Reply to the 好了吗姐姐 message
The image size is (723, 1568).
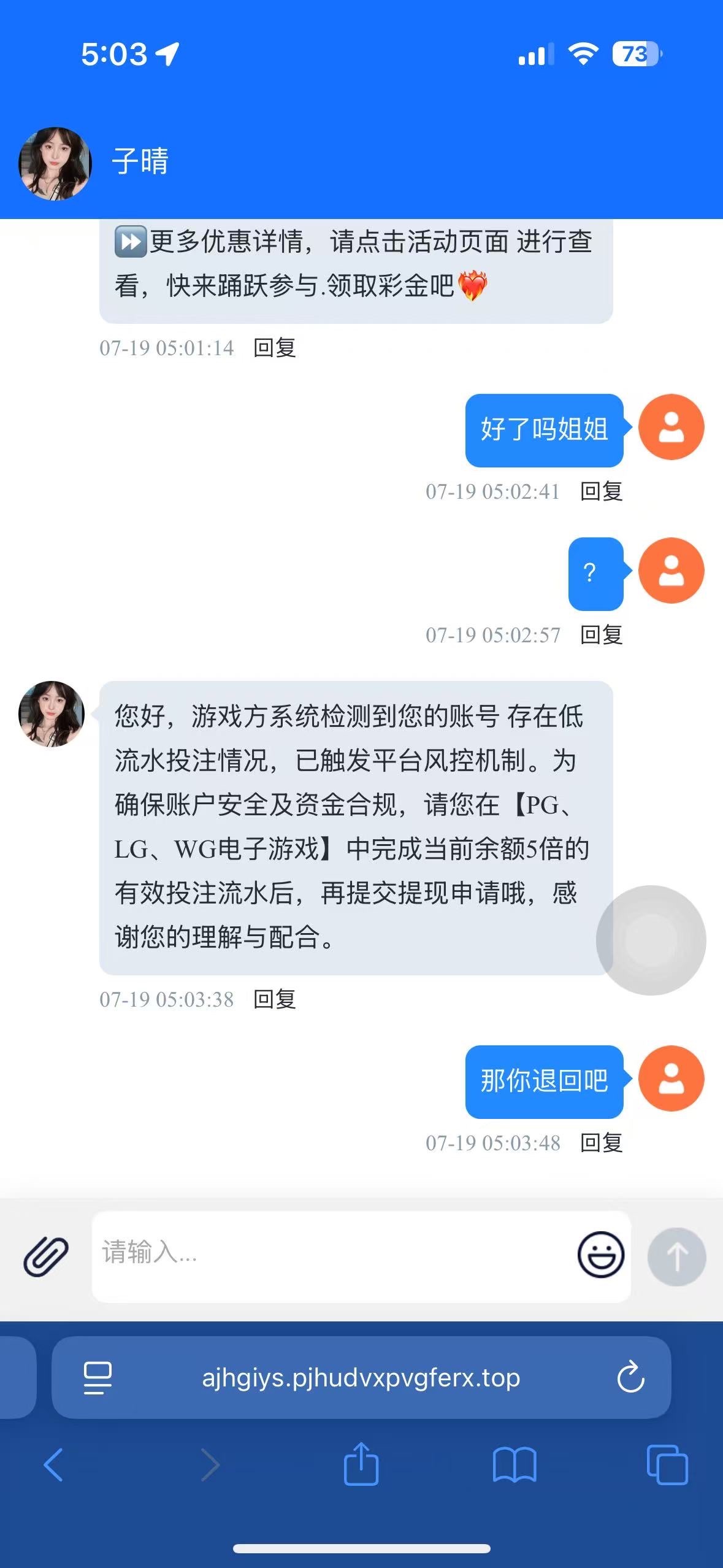pos(601,491)
